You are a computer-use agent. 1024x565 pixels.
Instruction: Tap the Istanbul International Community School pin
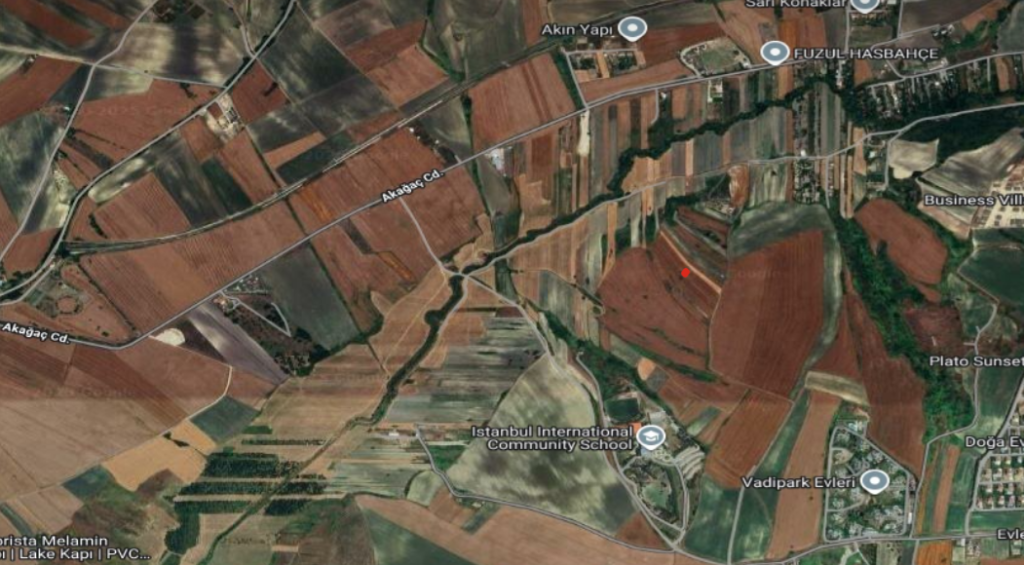pyautogui.click(x=651, y=436)
